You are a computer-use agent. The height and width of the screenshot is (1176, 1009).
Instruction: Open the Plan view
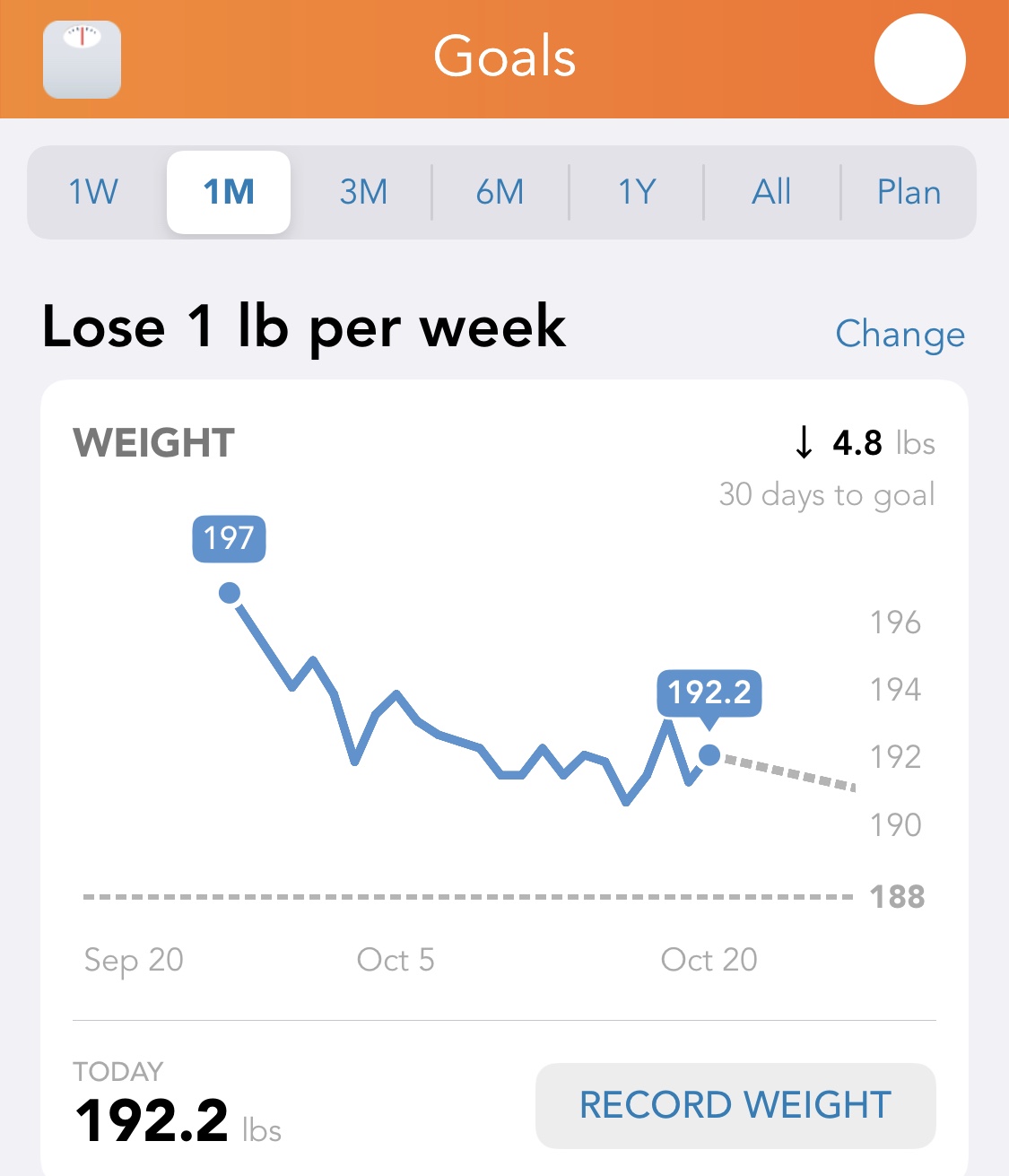pos(908,191)
